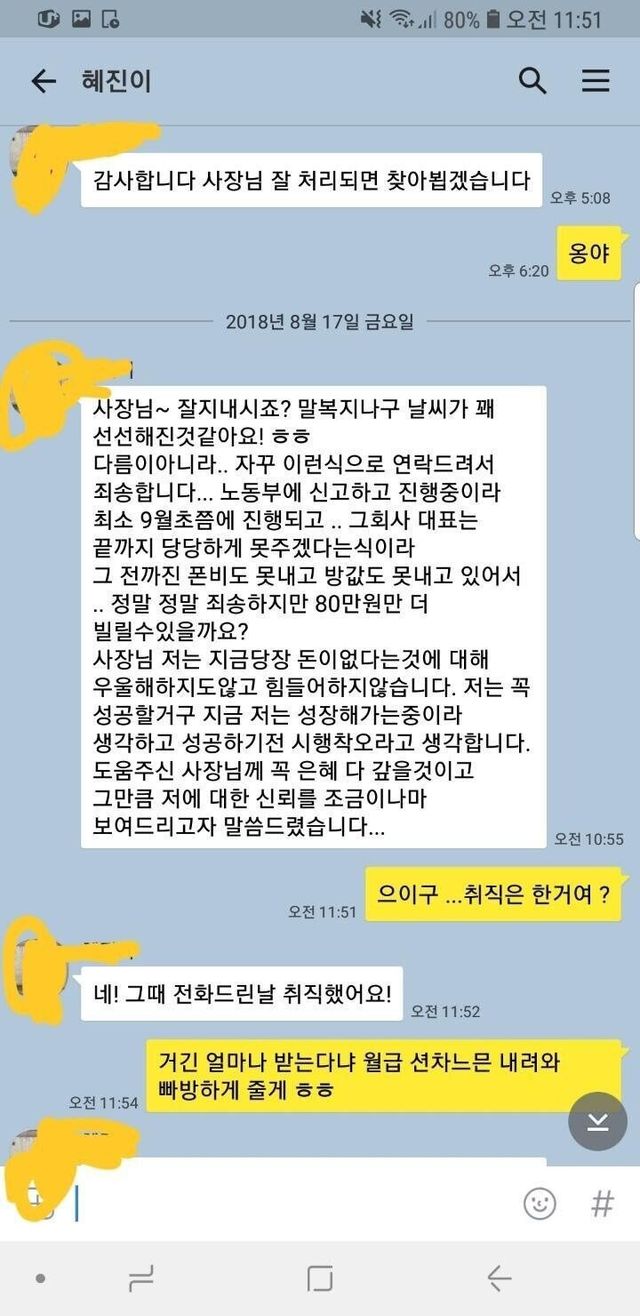Open the hashtag search

602,1203
